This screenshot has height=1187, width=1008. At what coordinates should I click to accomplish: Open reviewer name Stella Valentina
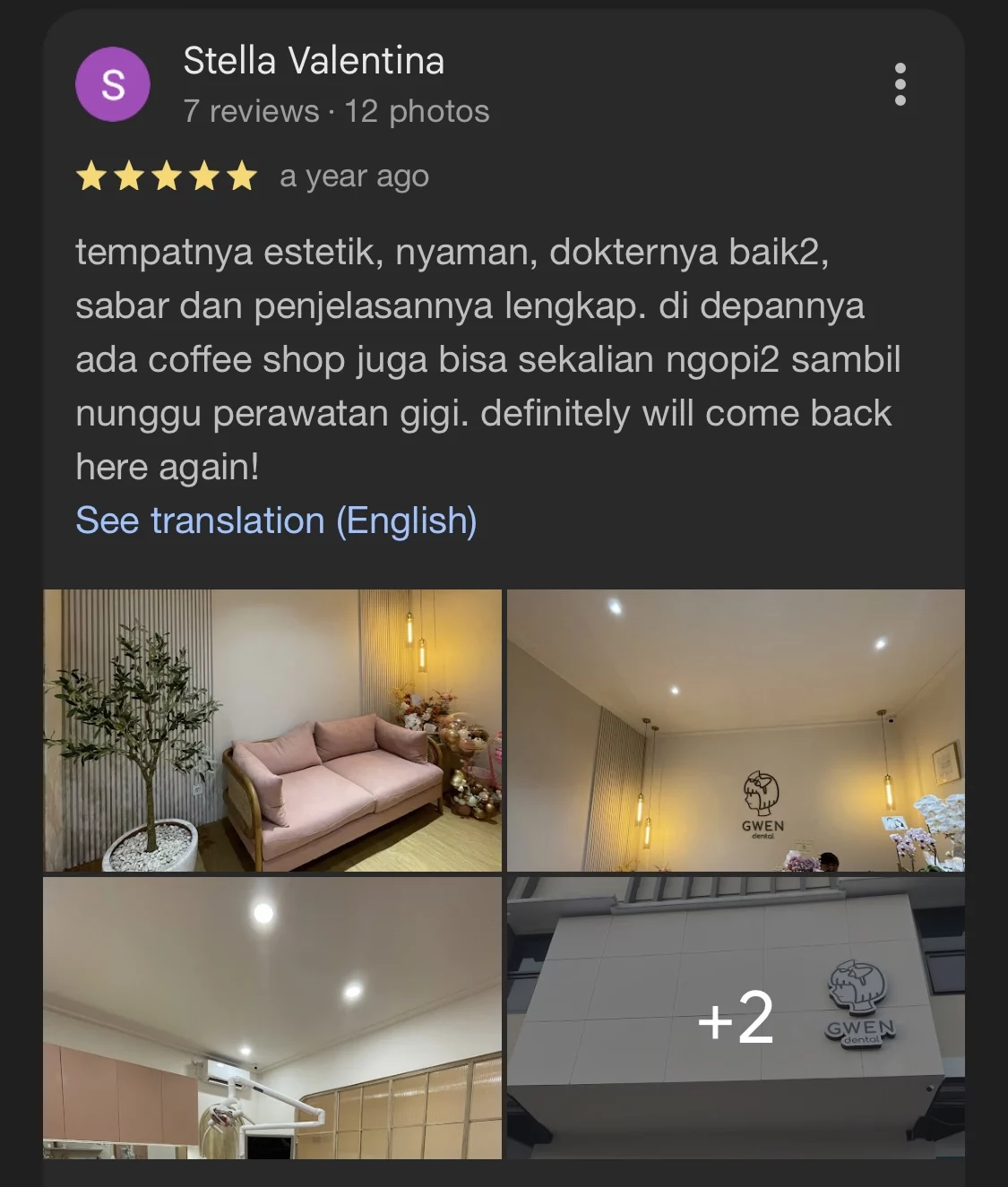pos(314,61)
